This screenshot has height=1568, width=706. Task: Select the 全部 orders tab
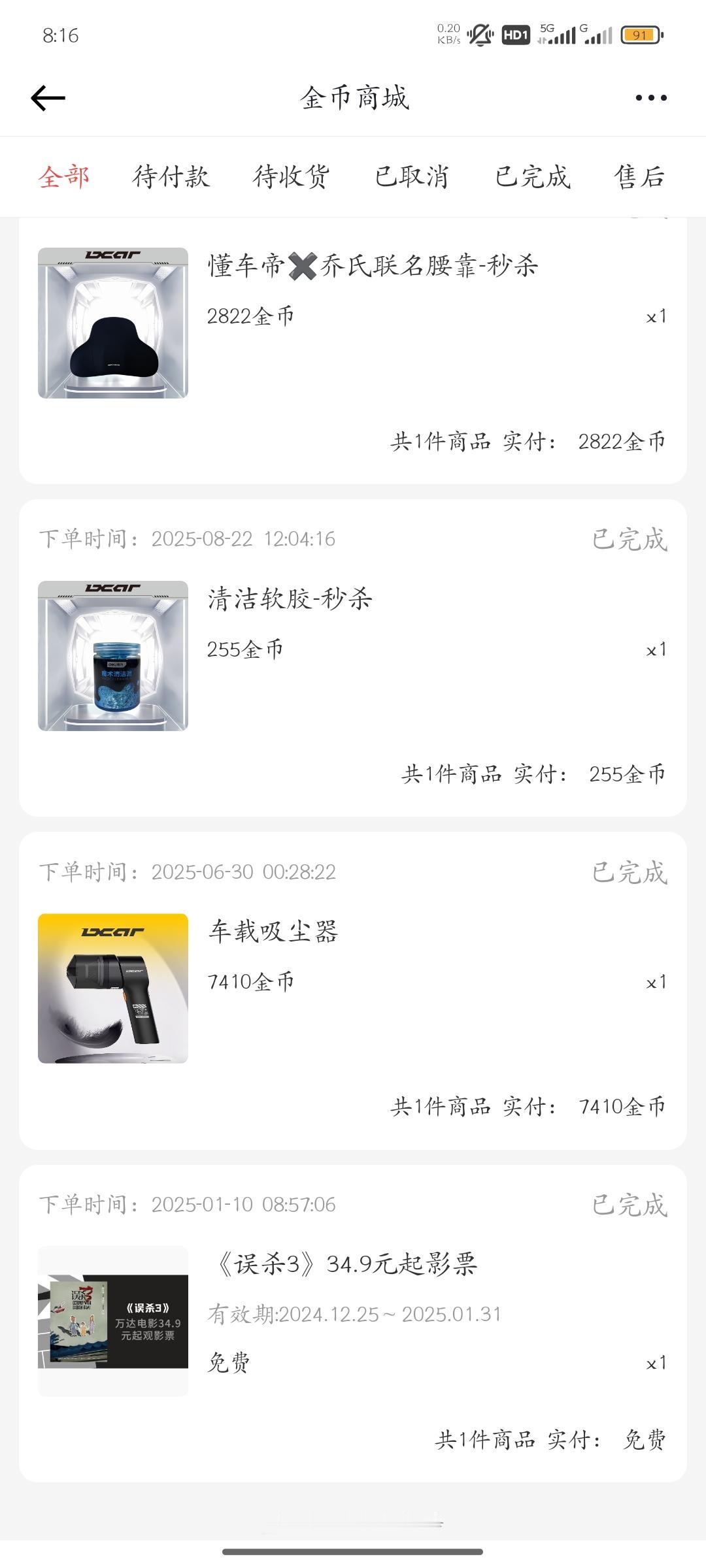coord(64,176)
